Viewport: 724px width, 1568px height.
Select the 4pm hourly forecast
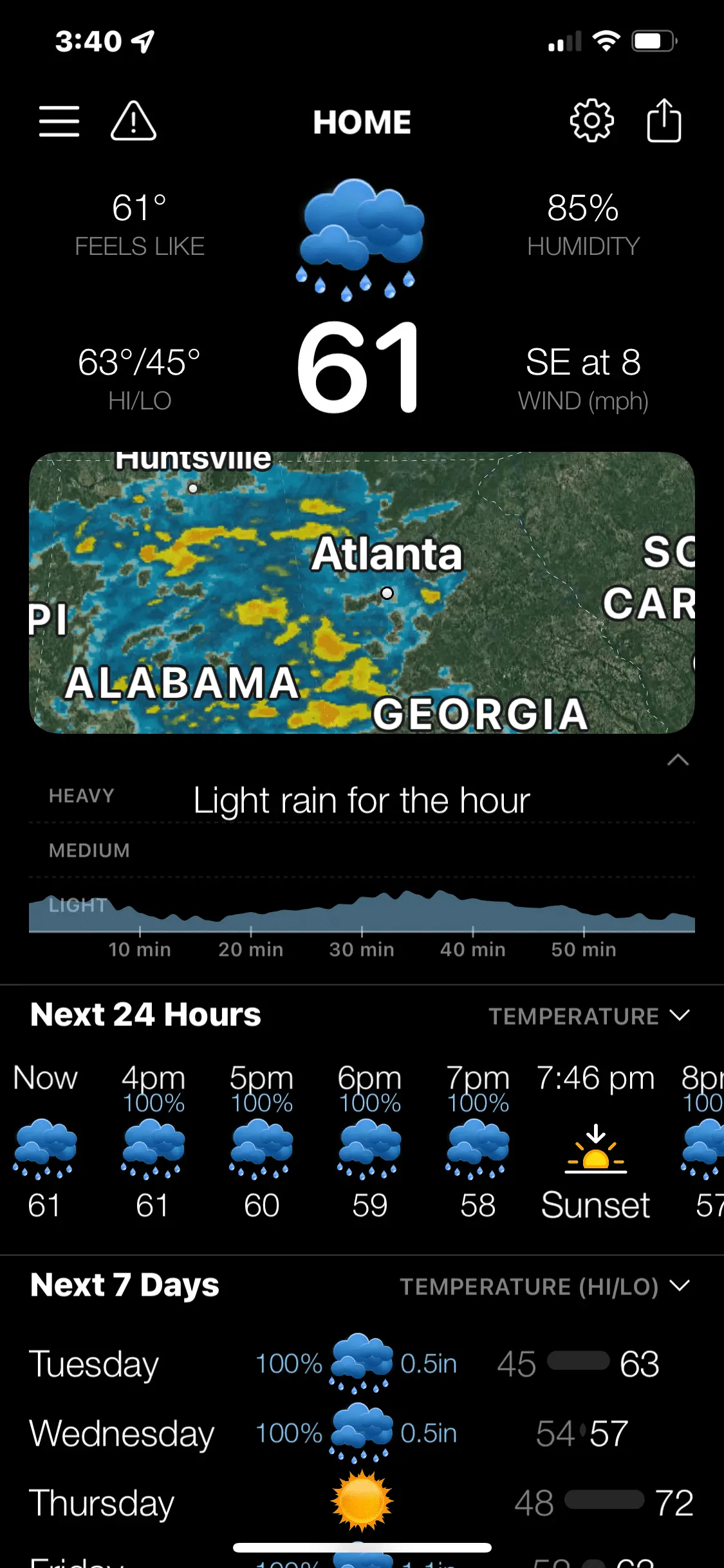pos(153,1141)
